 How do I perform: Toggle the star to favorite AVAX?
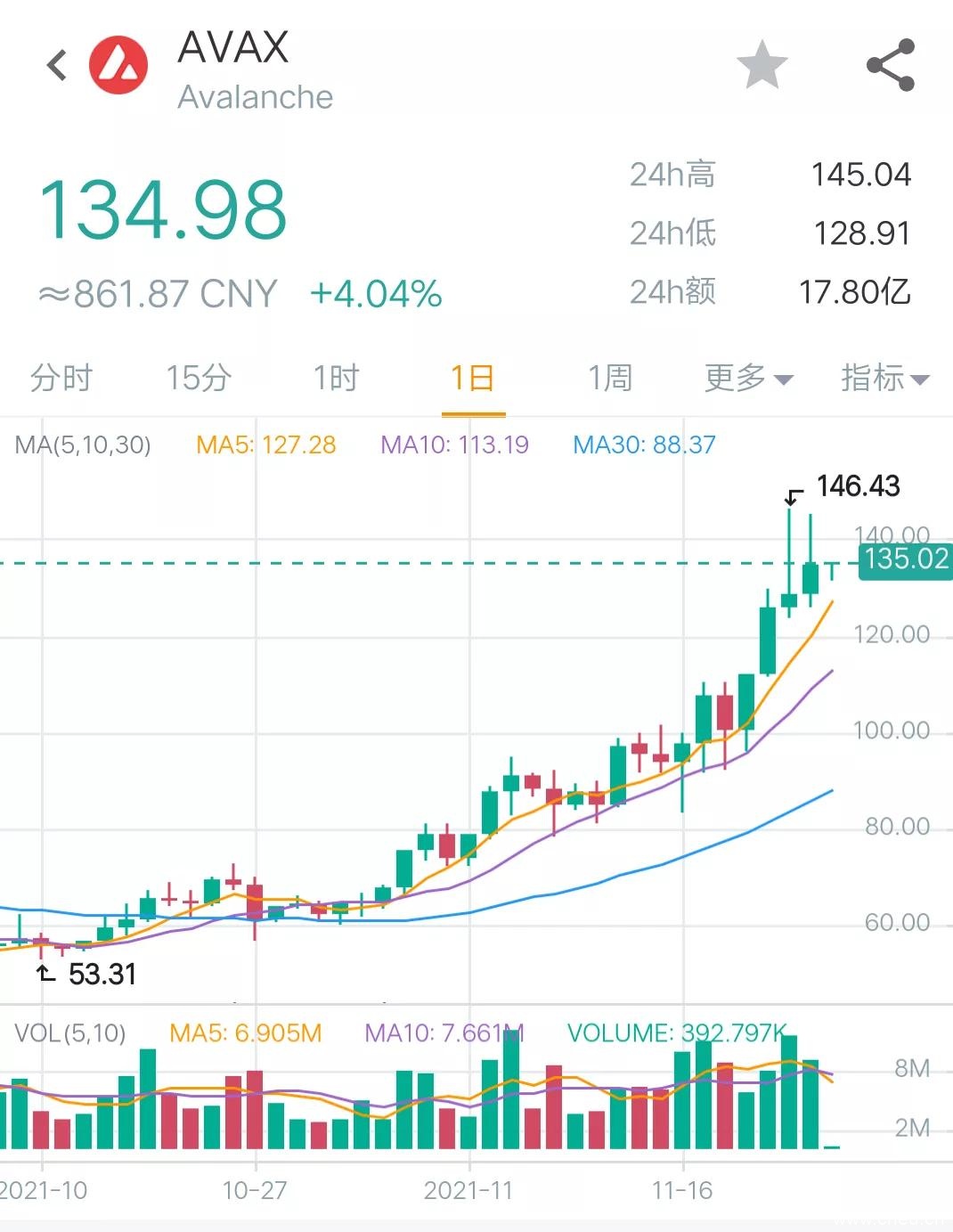point(762,65)
